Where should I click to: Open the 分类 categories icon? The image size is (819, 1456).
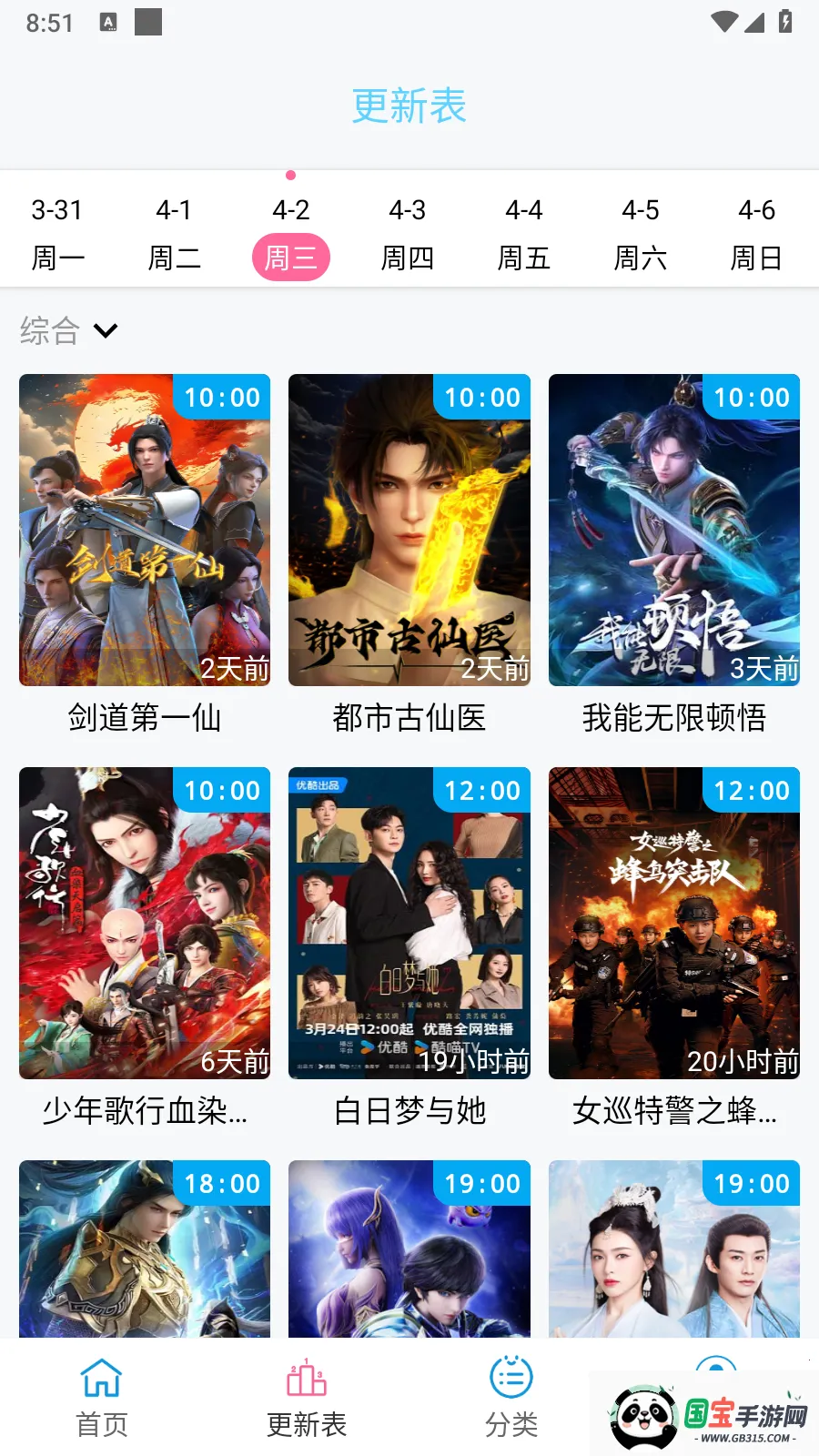click(x=510, y=1379)
